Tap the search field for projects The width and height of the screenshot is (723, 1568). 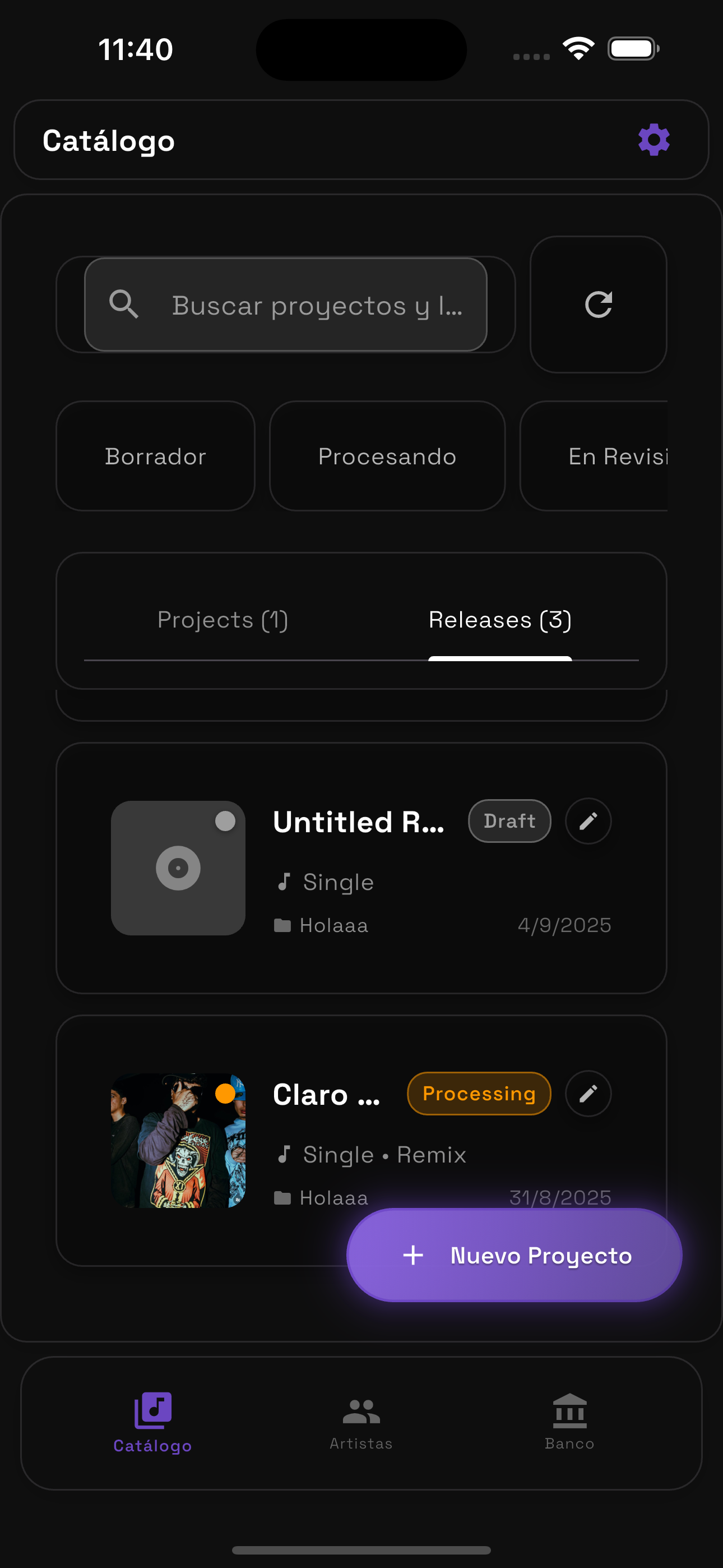click(286, 305)
